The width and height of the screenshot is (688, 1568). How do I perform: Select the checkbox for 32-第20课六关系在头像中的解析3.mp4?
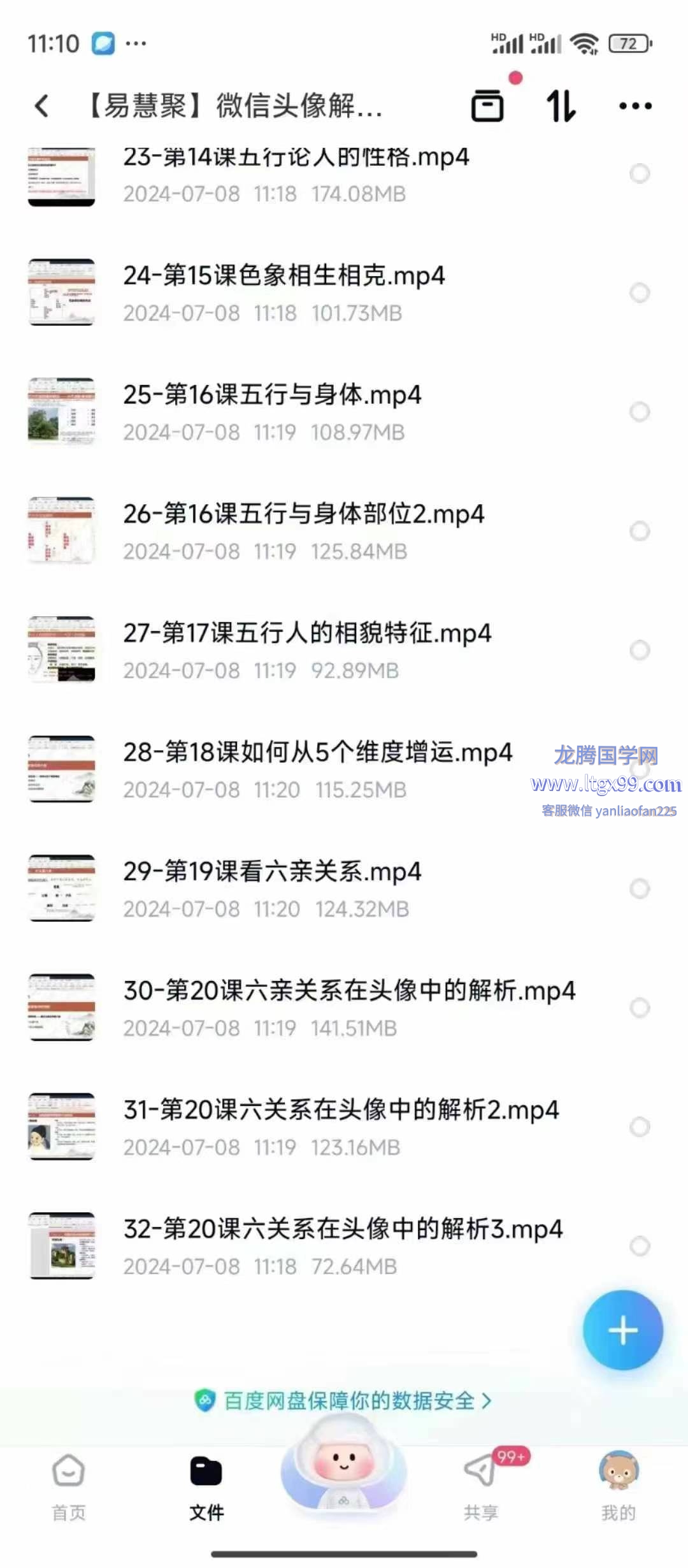[640, 1246]
